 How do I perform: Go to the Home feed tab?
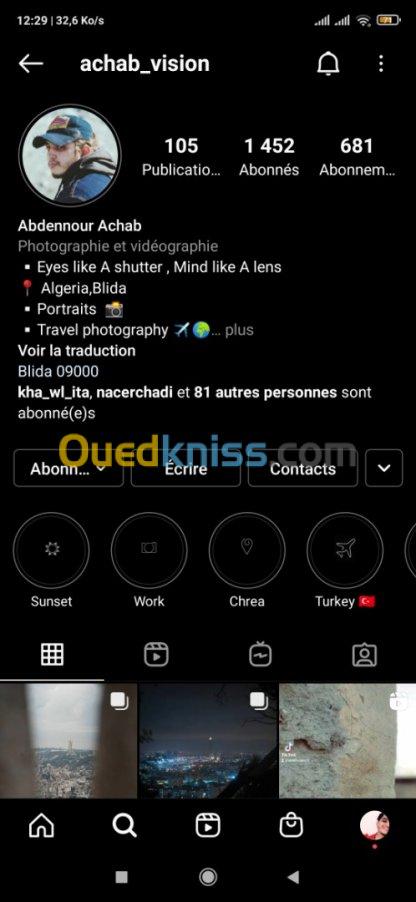pos(41,826)
